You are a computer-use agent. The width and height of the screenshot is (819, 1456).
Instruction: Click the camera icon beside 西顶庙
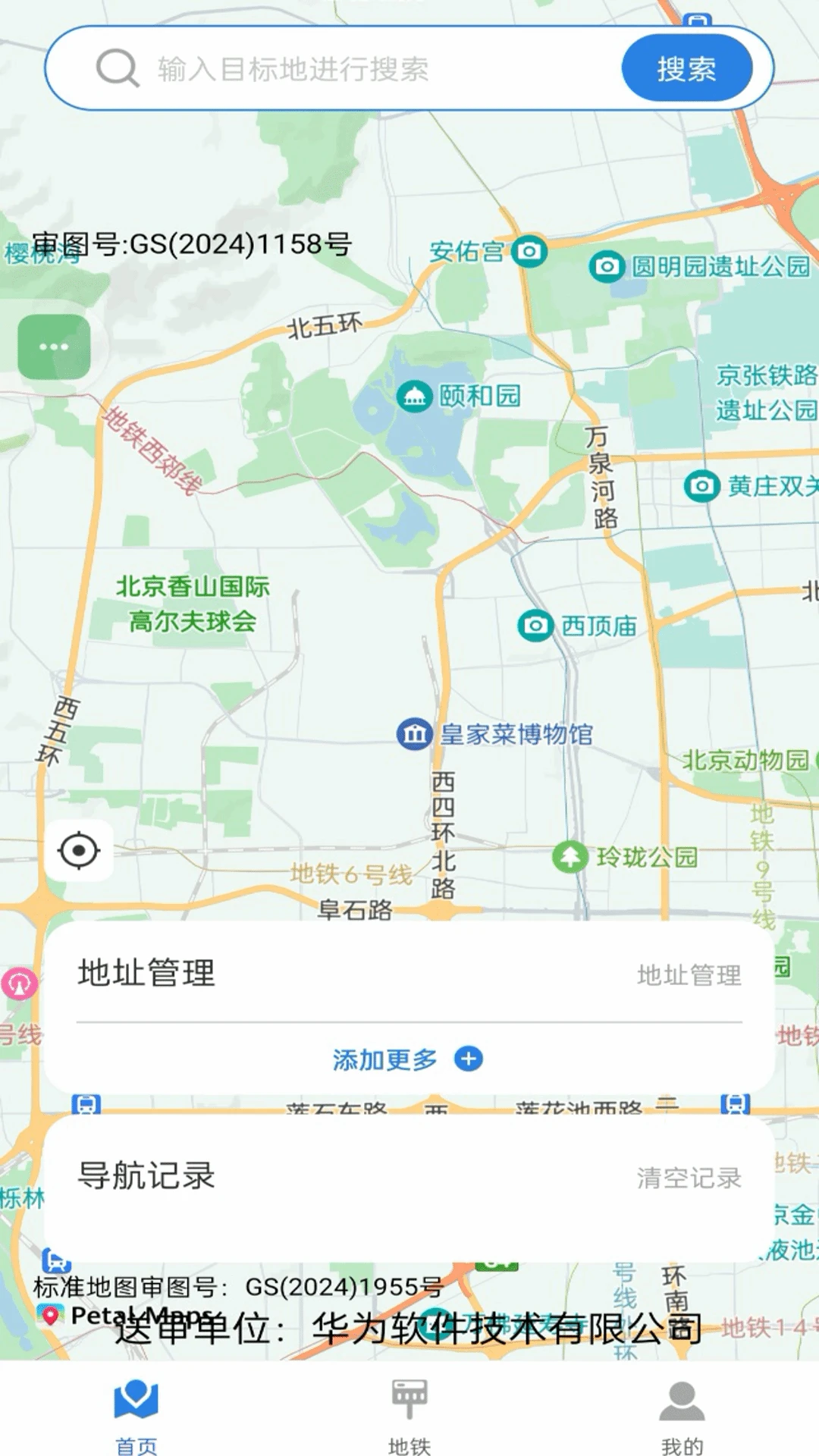[x=535, y=624]
